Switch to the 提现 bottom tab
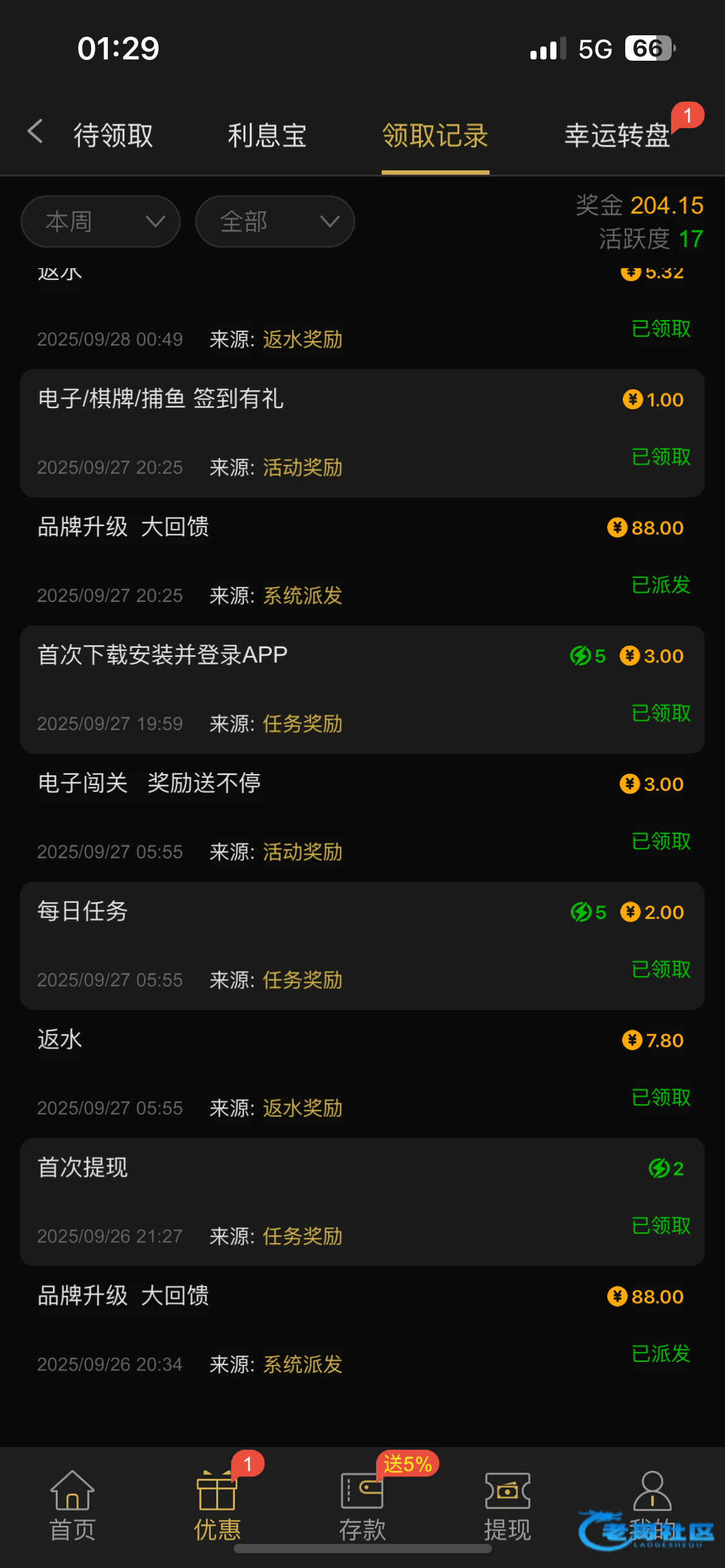The image size is (725, 1568). 507,1506
